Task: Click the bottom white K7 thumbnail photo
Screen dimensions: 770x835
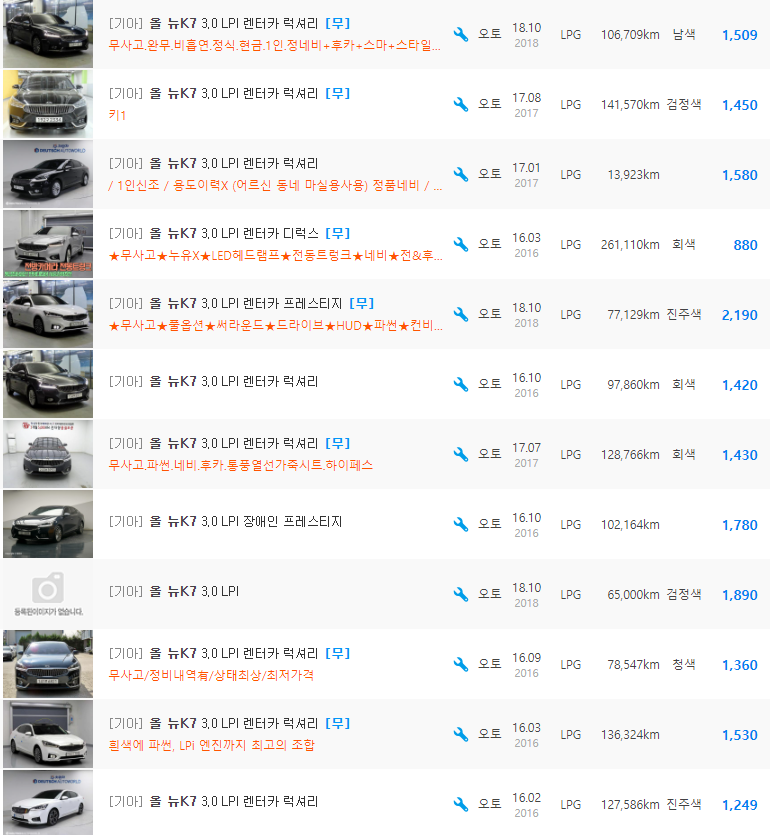Action: [x=47, y=801]
